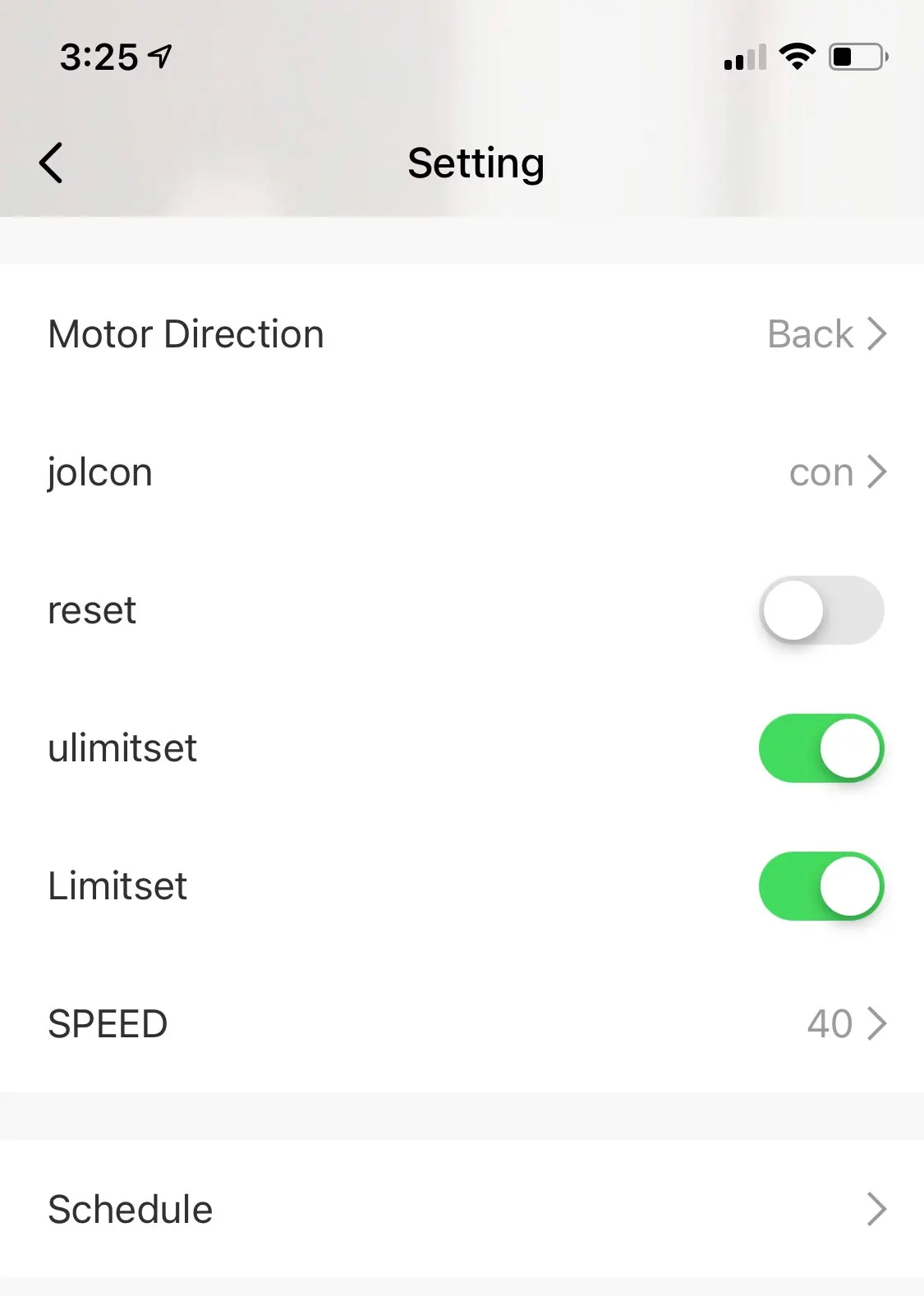Open the Motor Direction setting
Image resolution: width=924 pixels, height=1296 pixels.
point(462,334)
